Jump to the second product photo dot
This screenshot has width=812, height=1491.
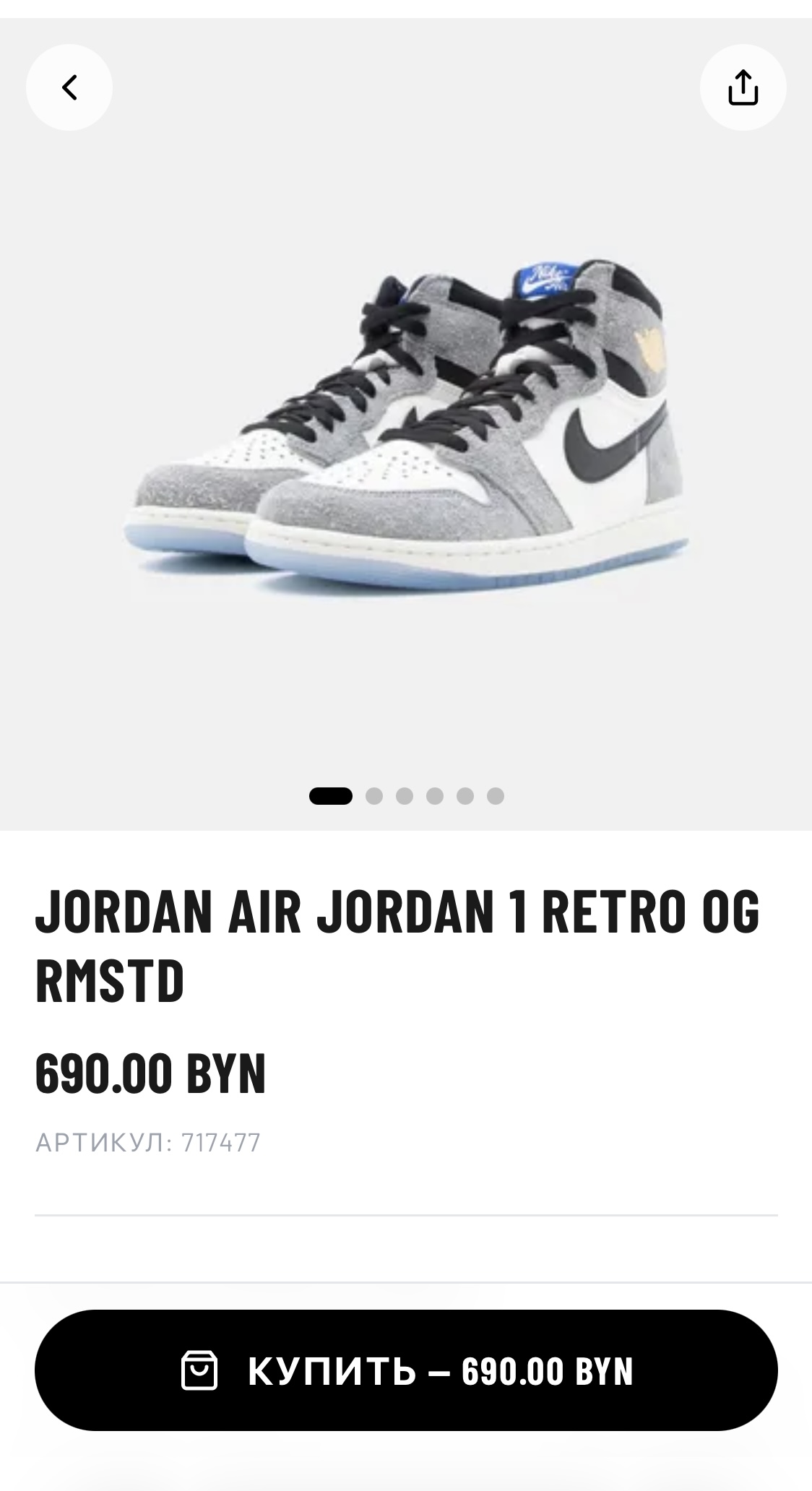point(373,796)
